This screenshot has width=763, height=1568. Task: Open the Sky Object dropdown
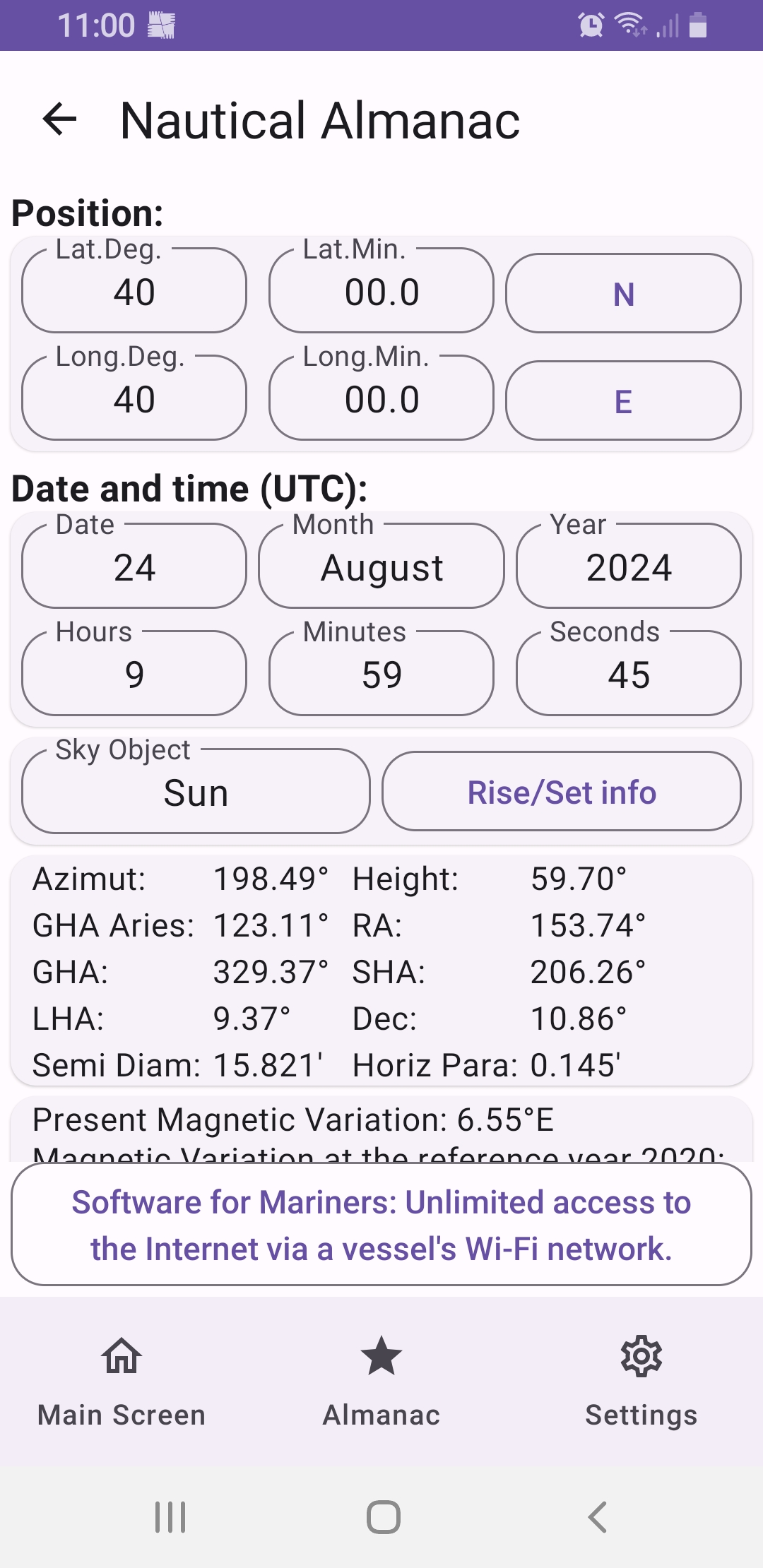point(196,792)
